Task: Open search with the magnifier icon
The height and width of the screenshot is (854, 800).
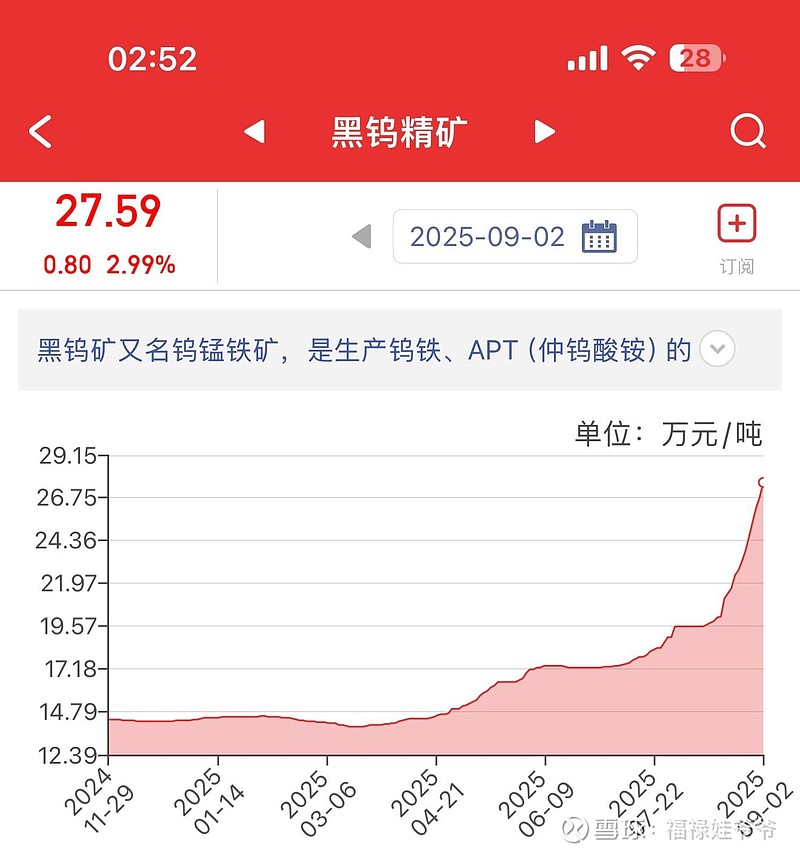Action: pos(748,131)
